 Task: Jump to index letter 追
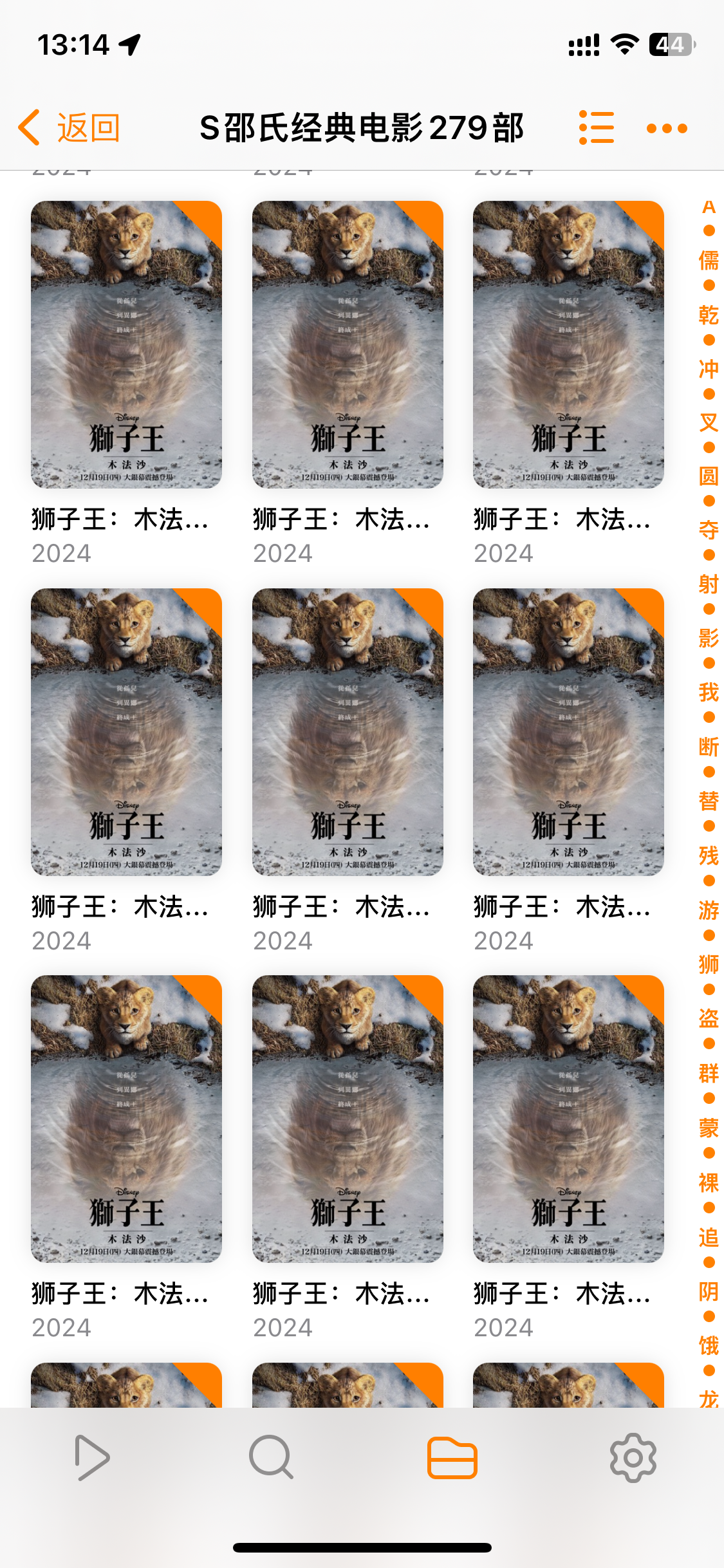[709, 1237]
